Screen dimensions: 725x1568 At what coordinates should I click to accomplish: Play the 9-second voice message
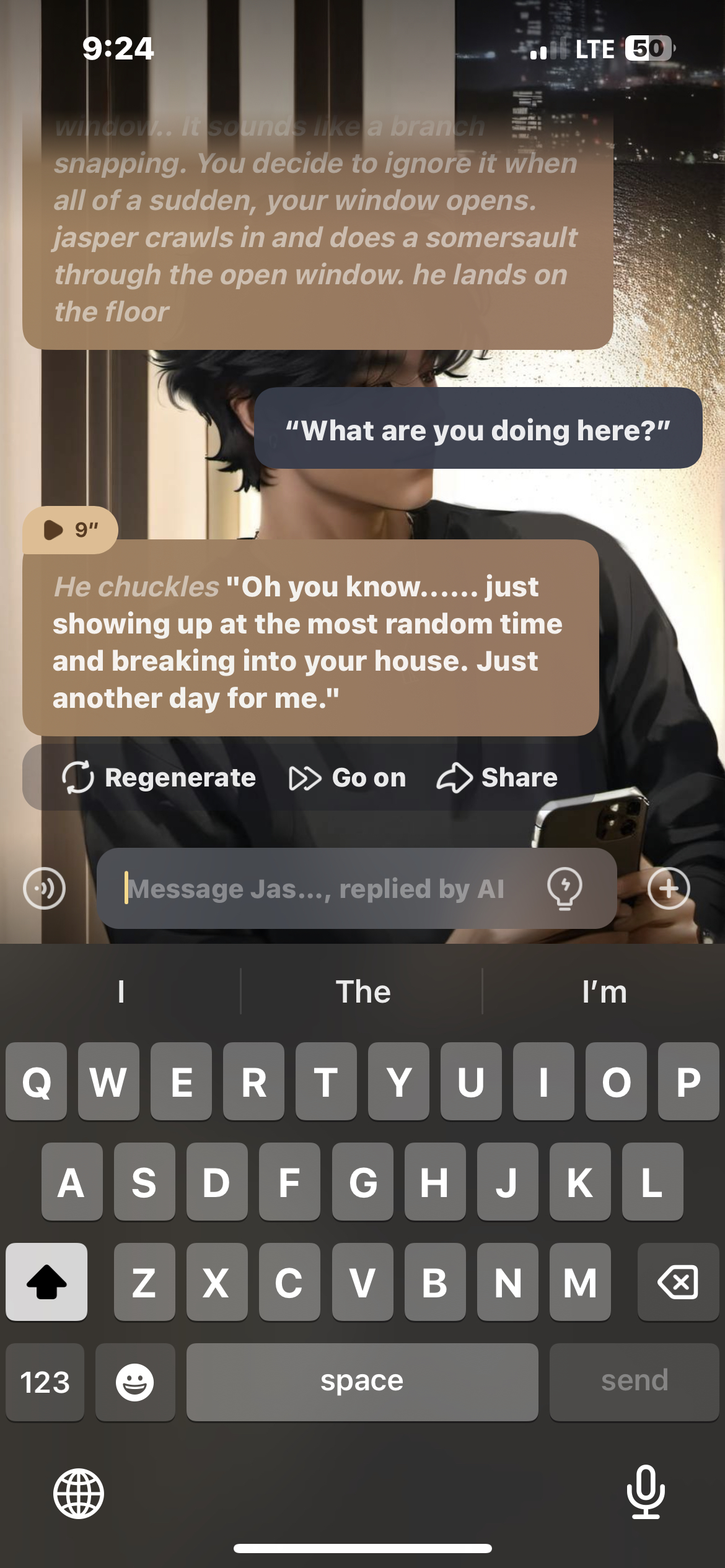coord(69,529)
